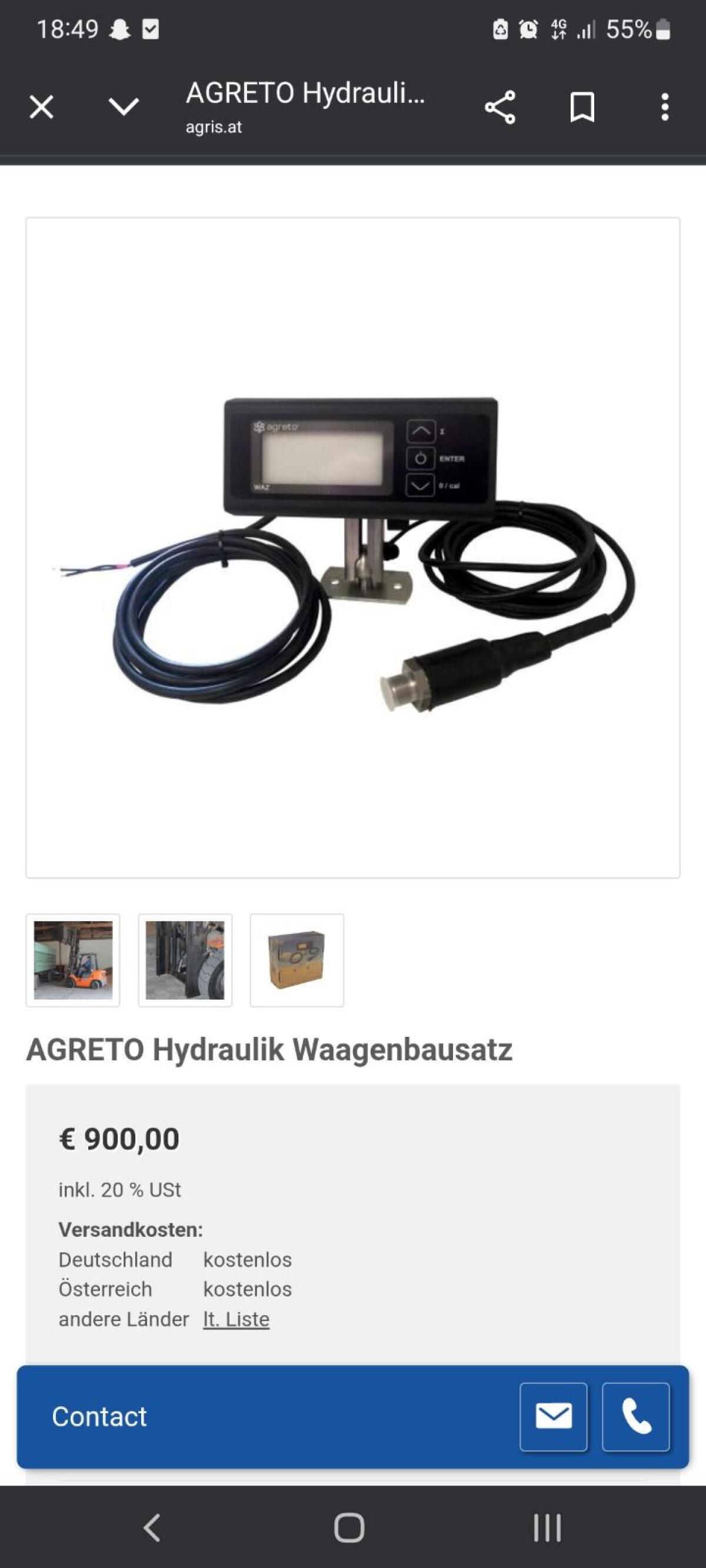Image resolution: width=706 pixels, height=1568 pixels.
Task: Open recent apps view
Action: point(547,1527)
